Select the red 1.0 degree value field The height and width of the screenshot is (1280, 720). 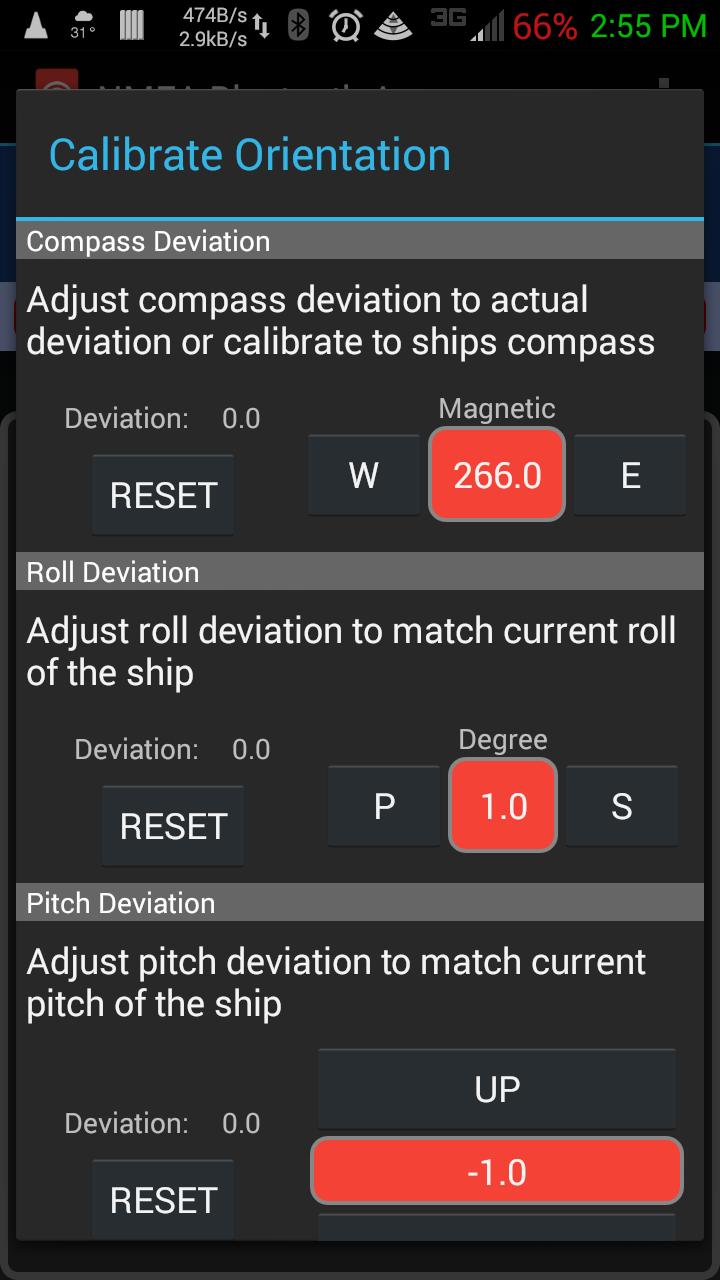502,805
